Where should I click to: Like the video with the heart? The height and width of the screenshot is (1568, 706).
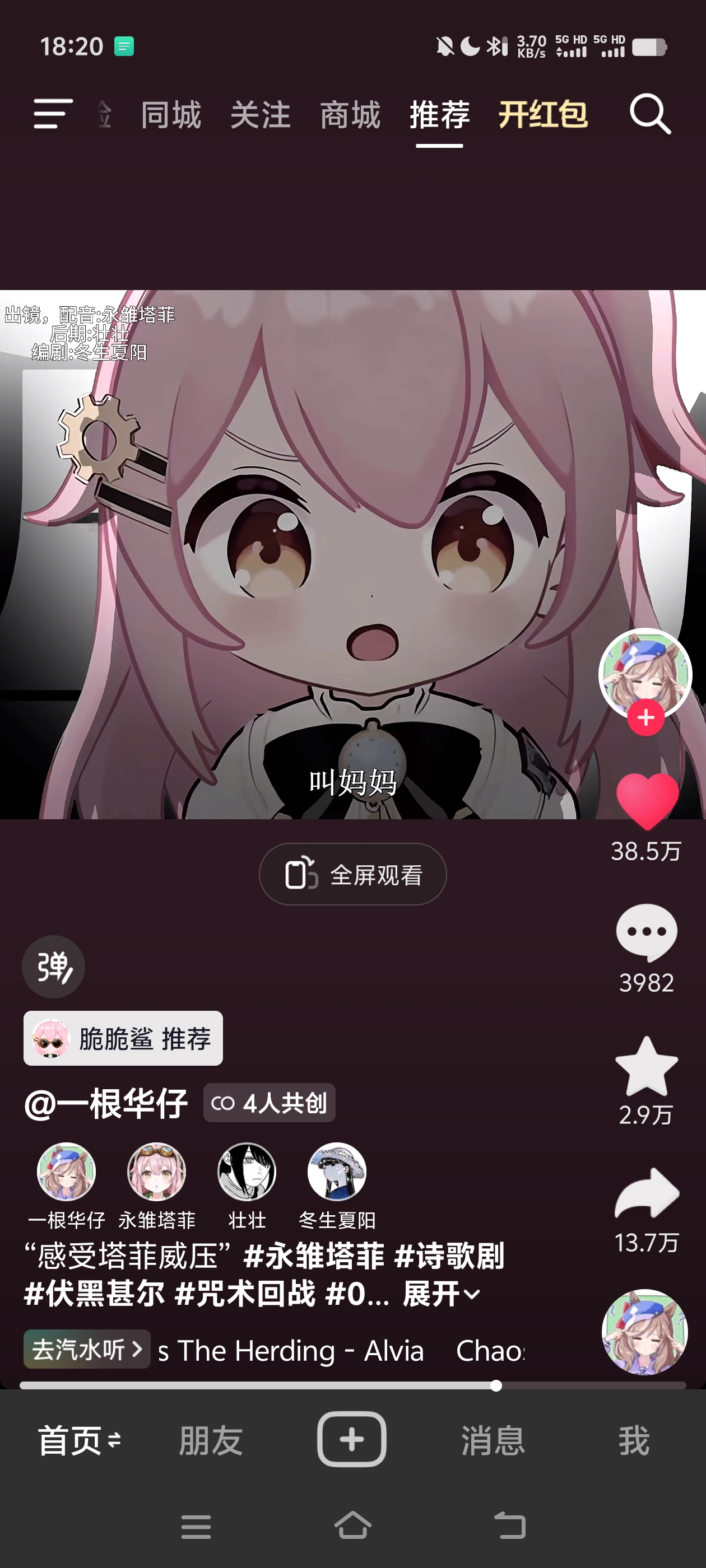(646, 801)
